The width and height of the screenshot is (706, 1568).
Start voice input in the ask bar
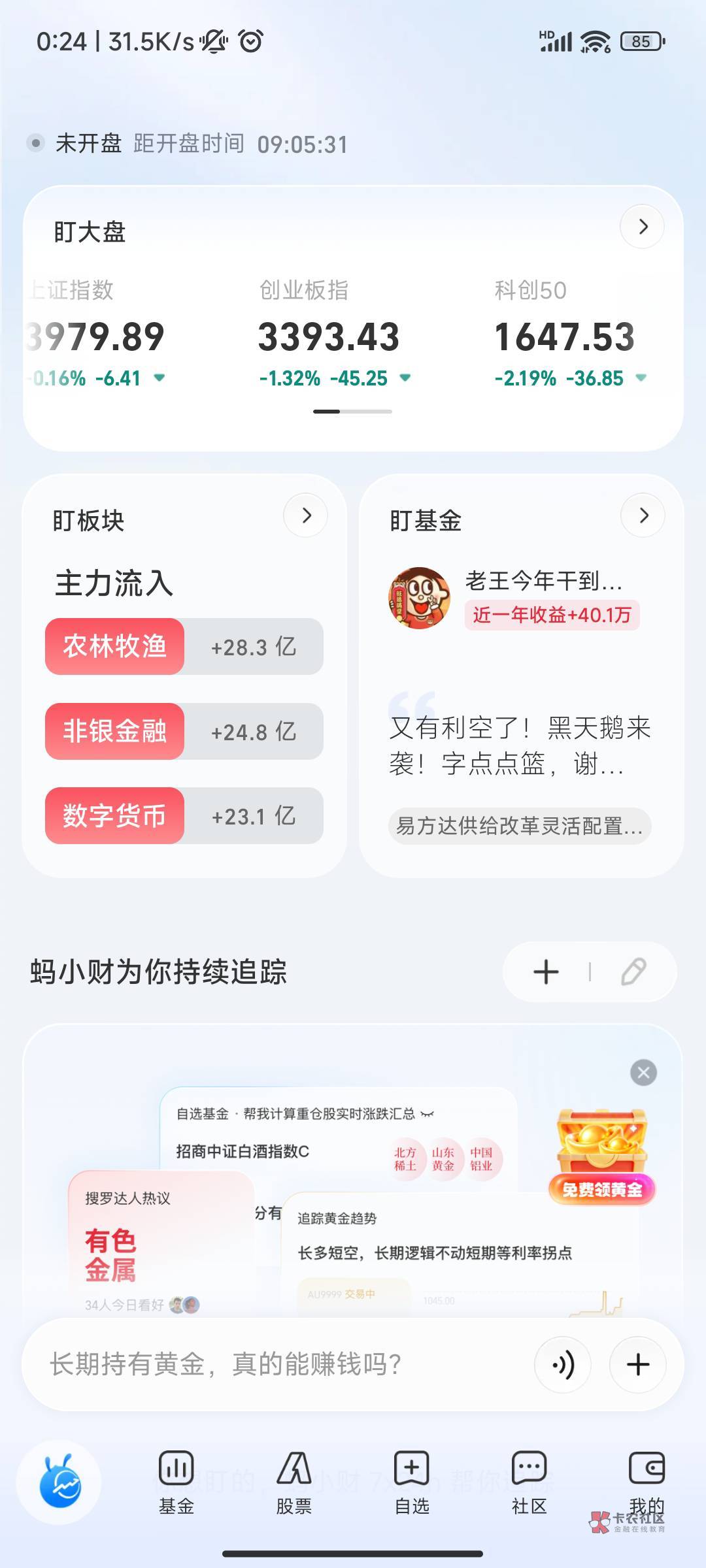pyautogui.click(x=563, y=1364)
